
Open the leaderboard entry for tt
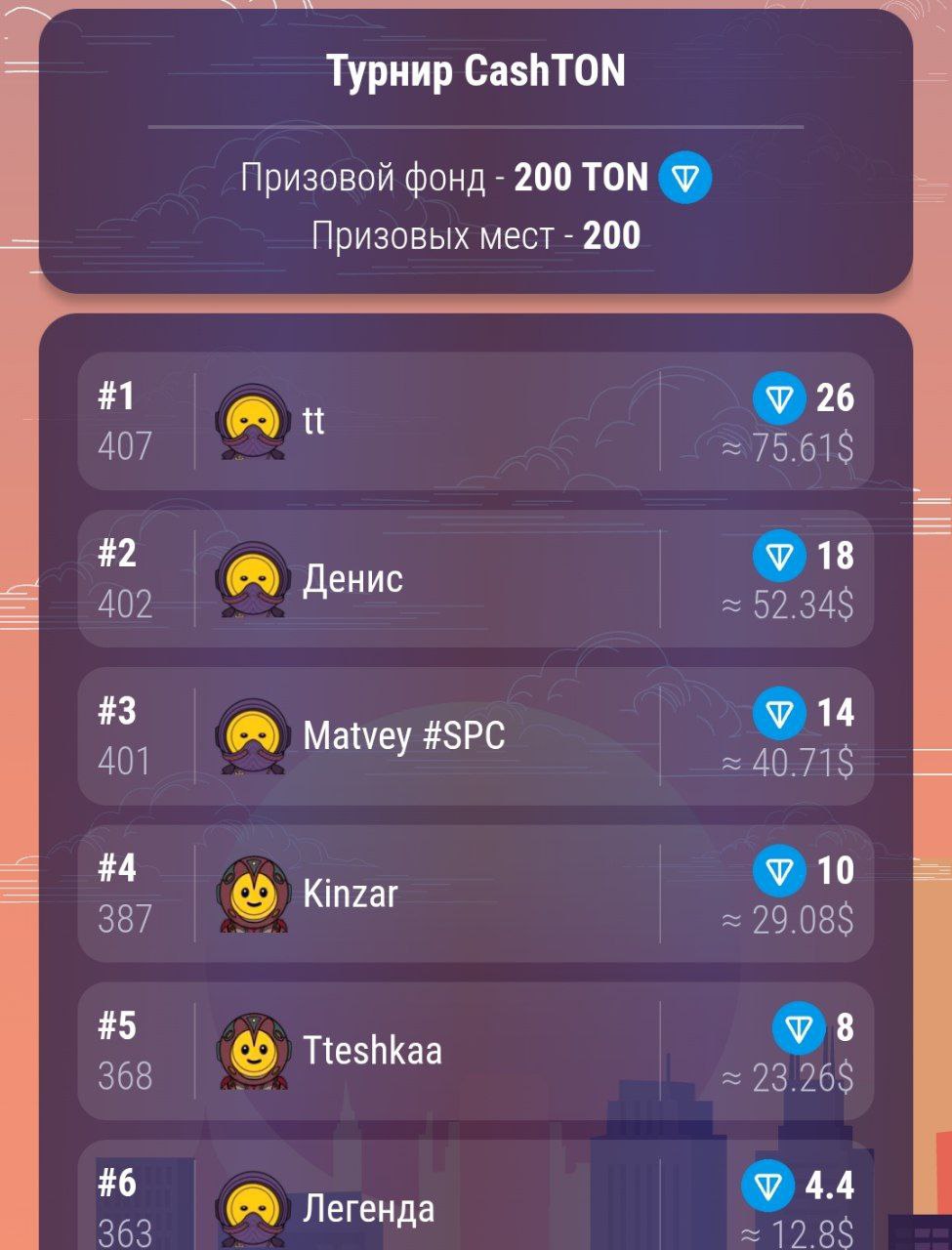click(476, 422)
